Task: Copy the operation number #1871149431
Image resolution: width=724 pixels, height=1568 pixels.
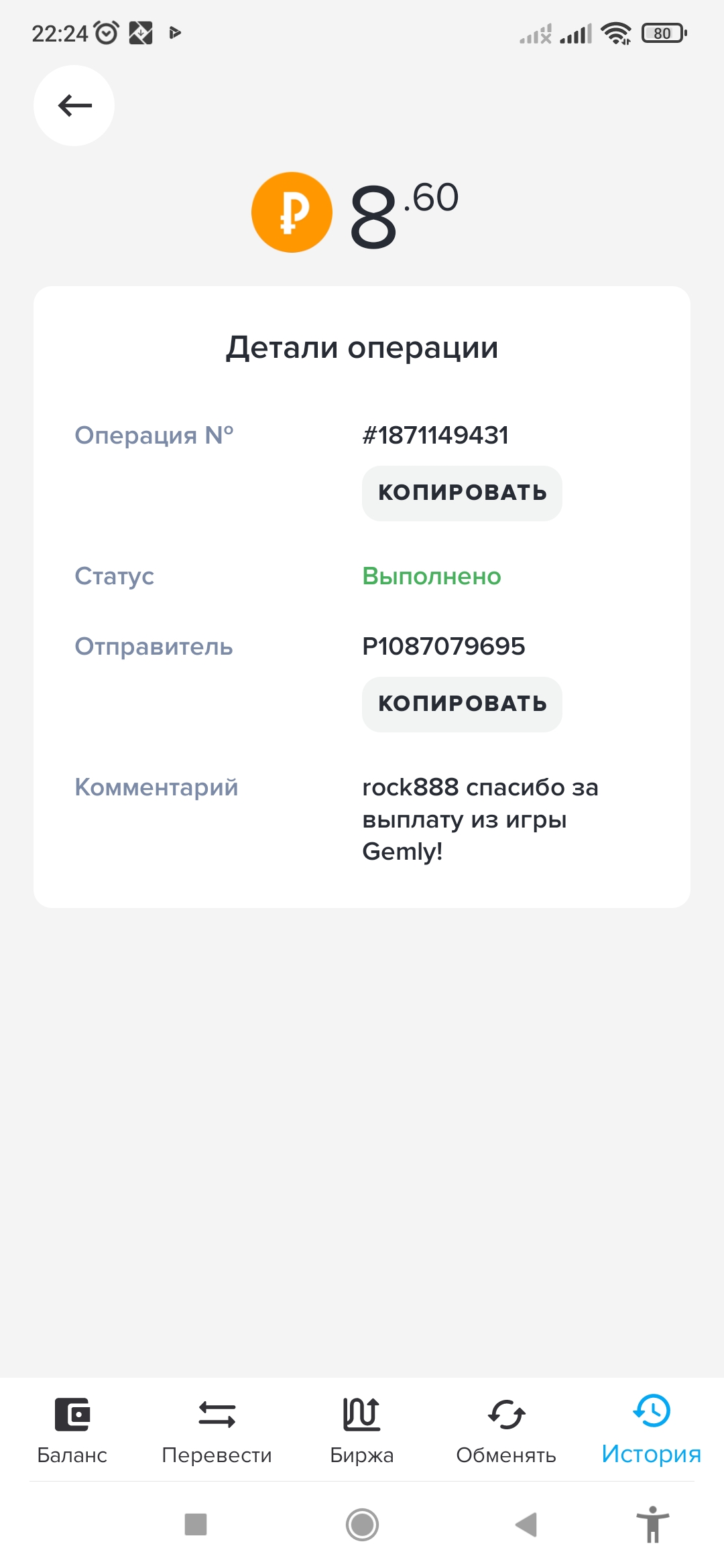Action: [462, 493]
